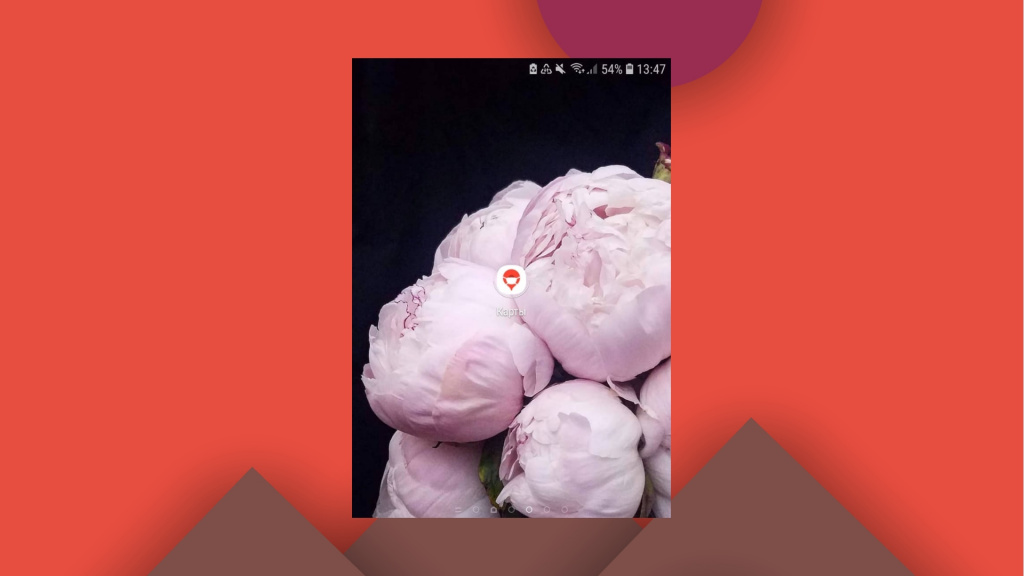The height and width of the screenshot is (576, 1024).
Task: Open the Карты app icon
Action: click(x=511, y=281)
